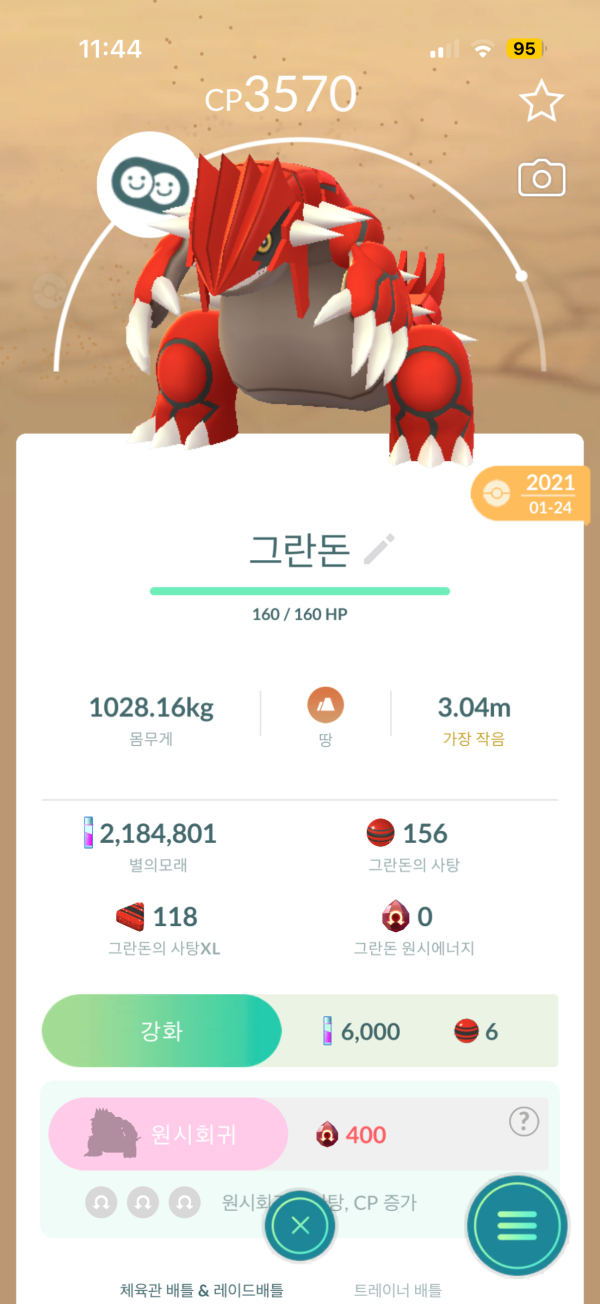
Task: Power up Groudon with the 강화 button
Action: click(x=161, y=1030)
